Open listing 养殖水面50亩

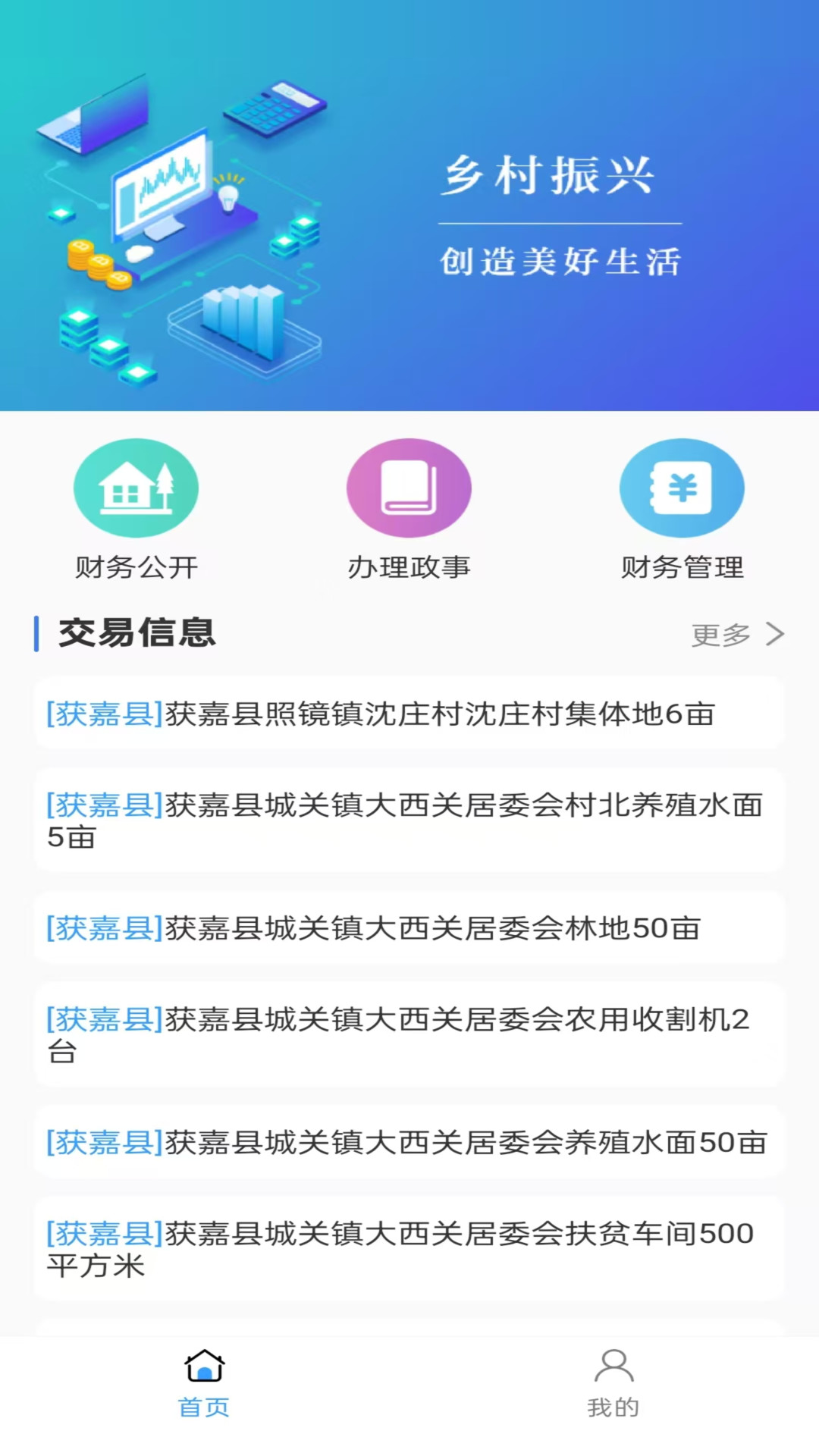pyautogui.click(x=409, y=1142)
